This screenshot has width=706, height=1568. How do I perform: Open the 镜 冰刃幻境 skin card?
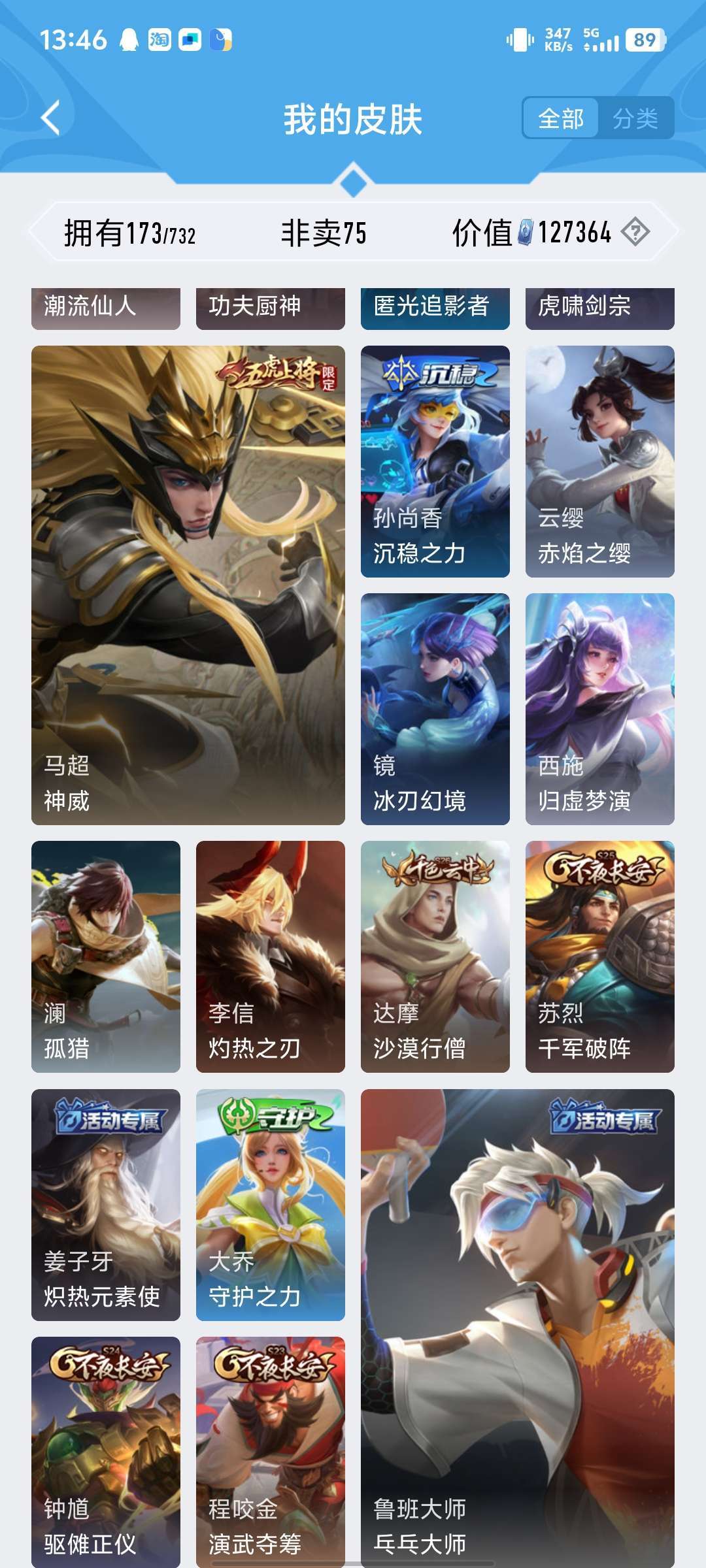coord(435,709)
